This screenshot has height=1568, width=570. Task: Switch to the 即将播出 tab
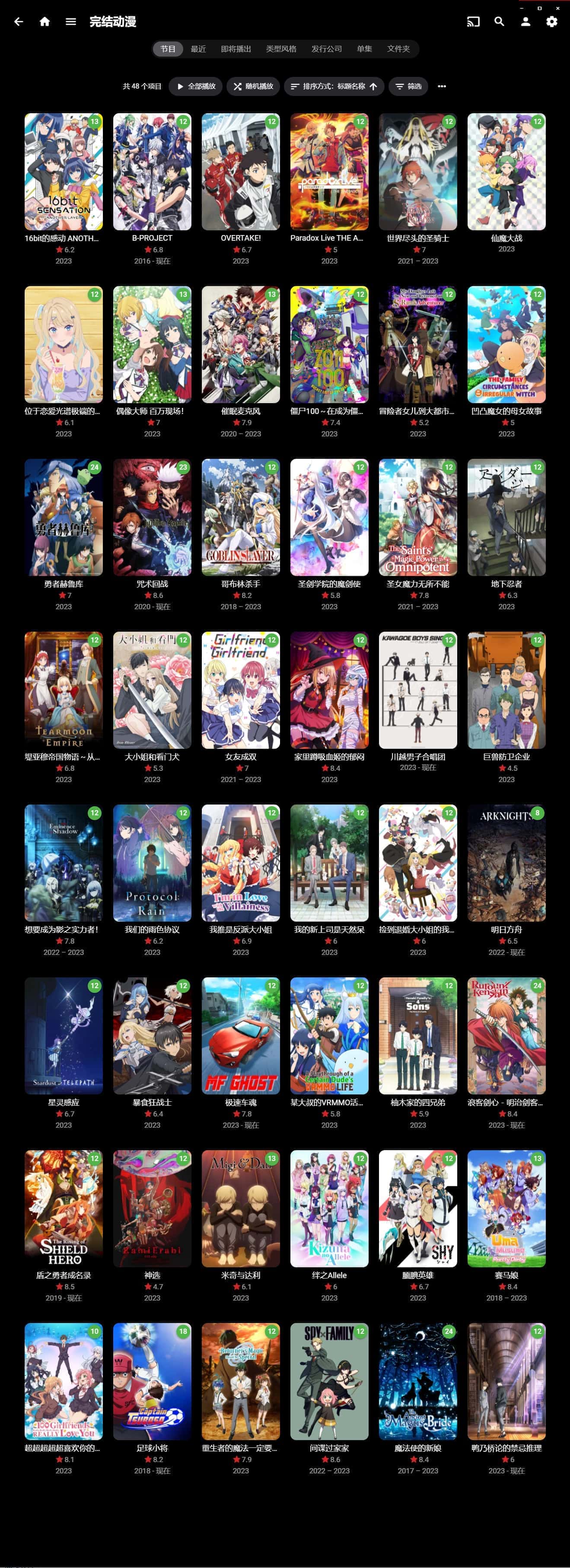point(236,49)
